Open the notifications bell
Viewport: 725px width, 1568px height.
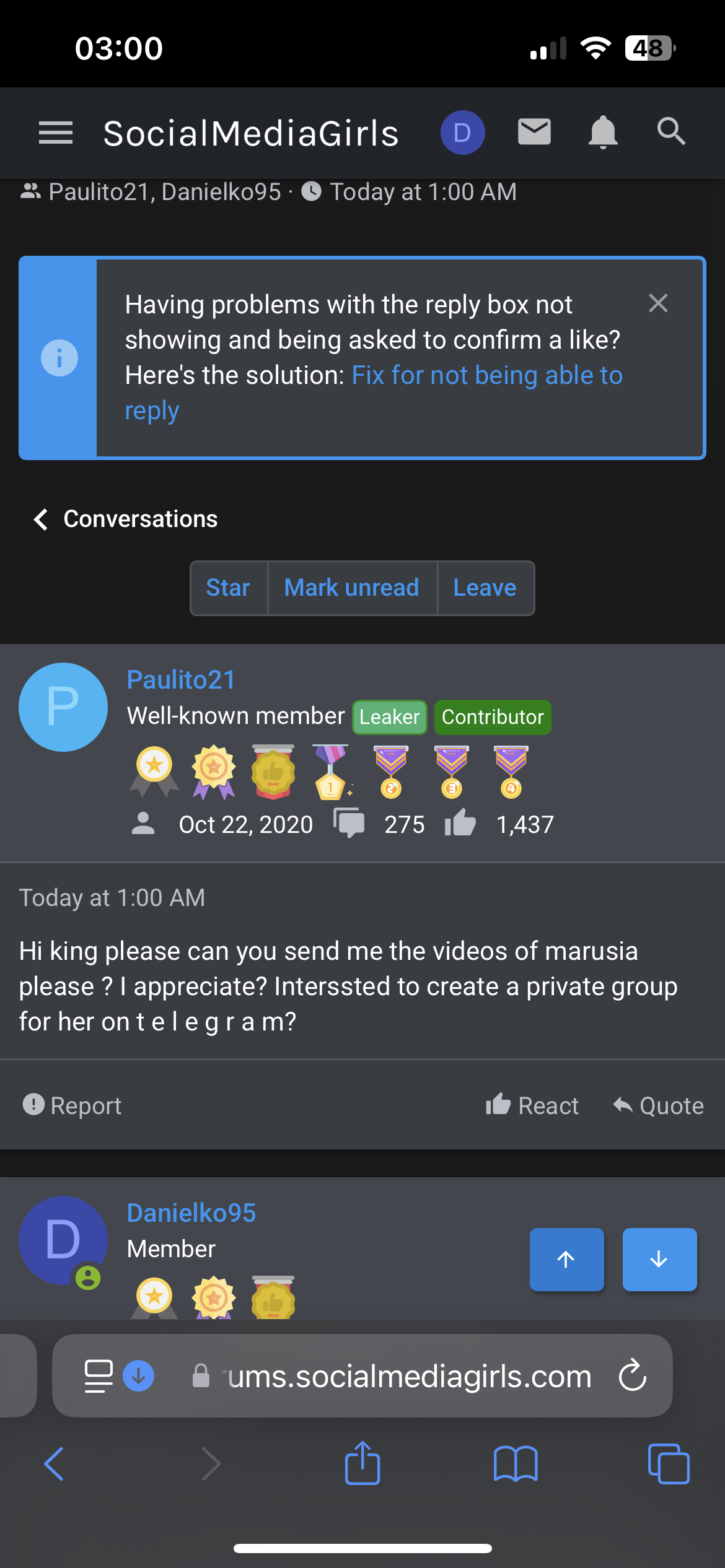point(602,133)
